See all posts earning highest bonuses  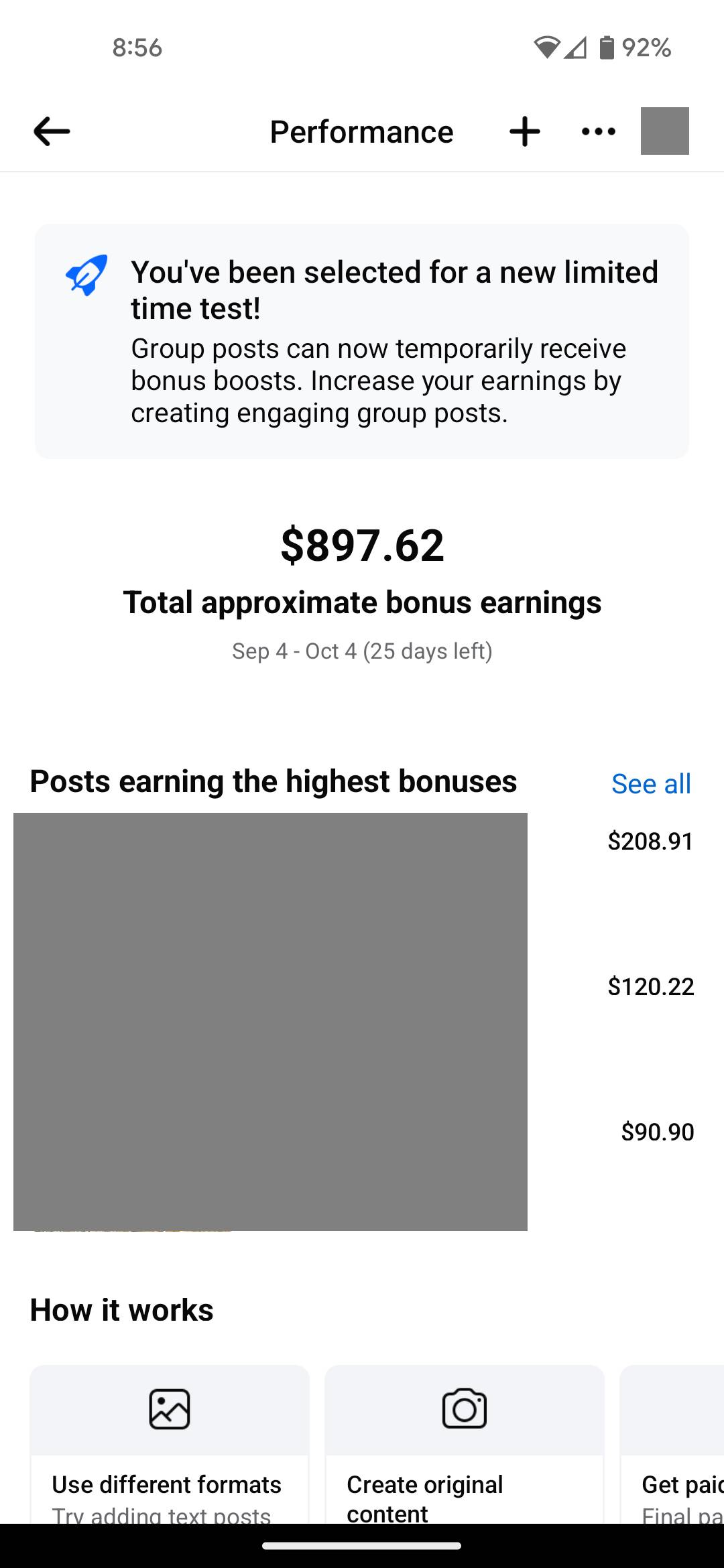click(651, 783)
